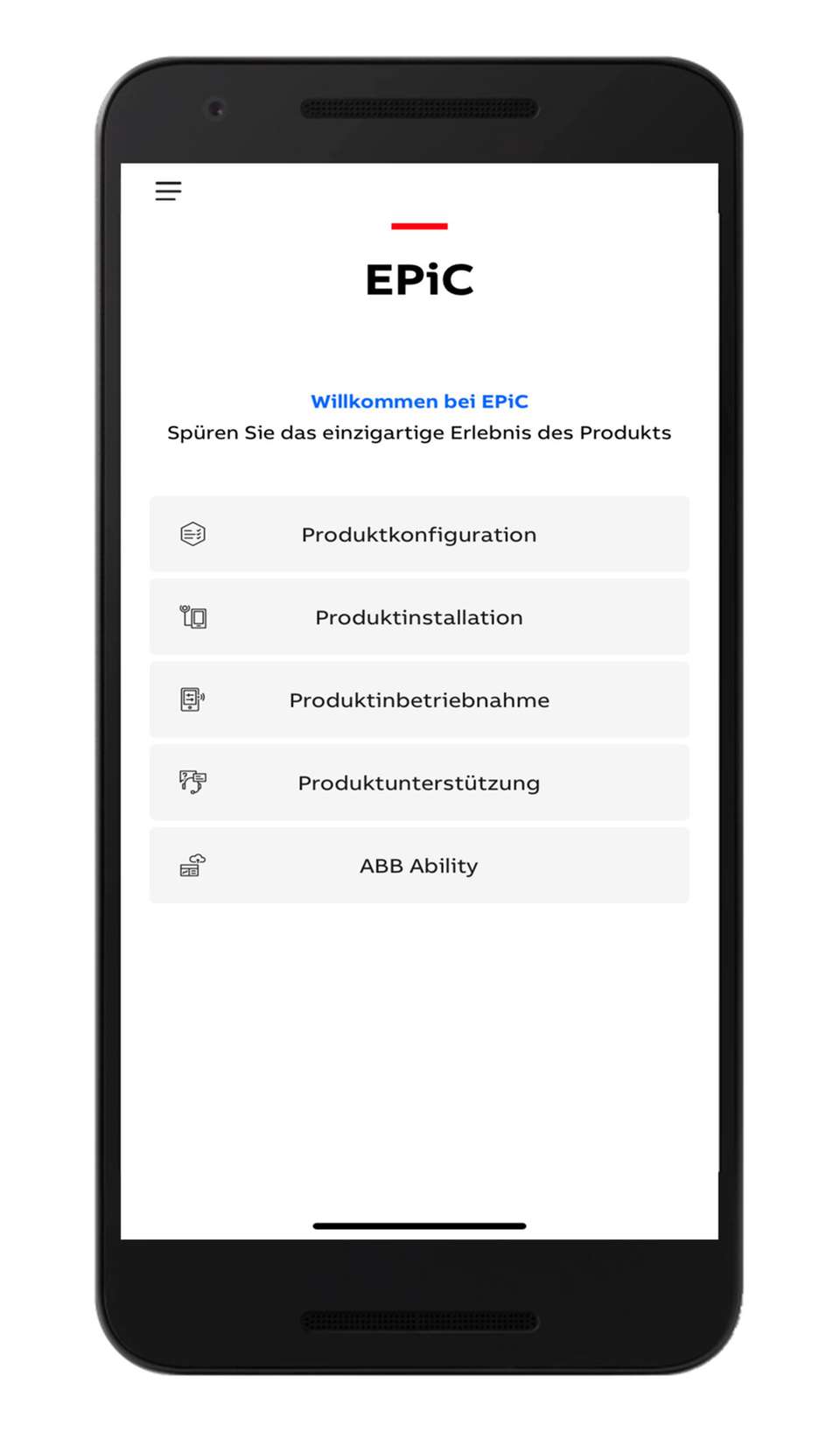The width and height of the screenshot is (840, 1432).
Task: Select the Produktunterstützung support wiring icon
Action: [x=193, y=782]
